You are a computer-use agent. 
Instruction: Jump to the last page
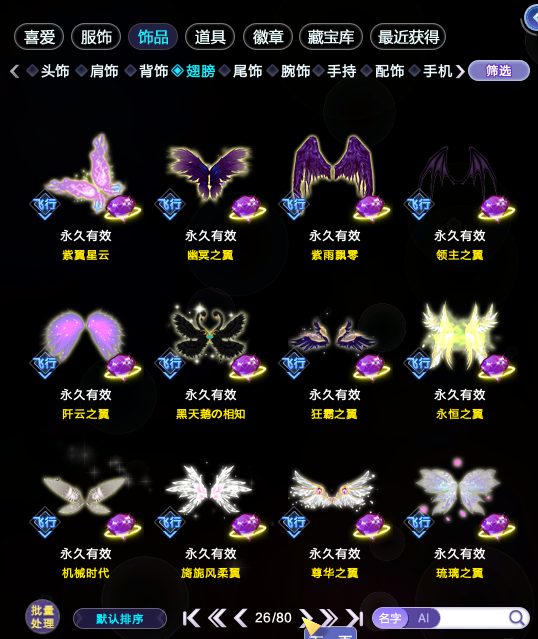coord(355,618)
